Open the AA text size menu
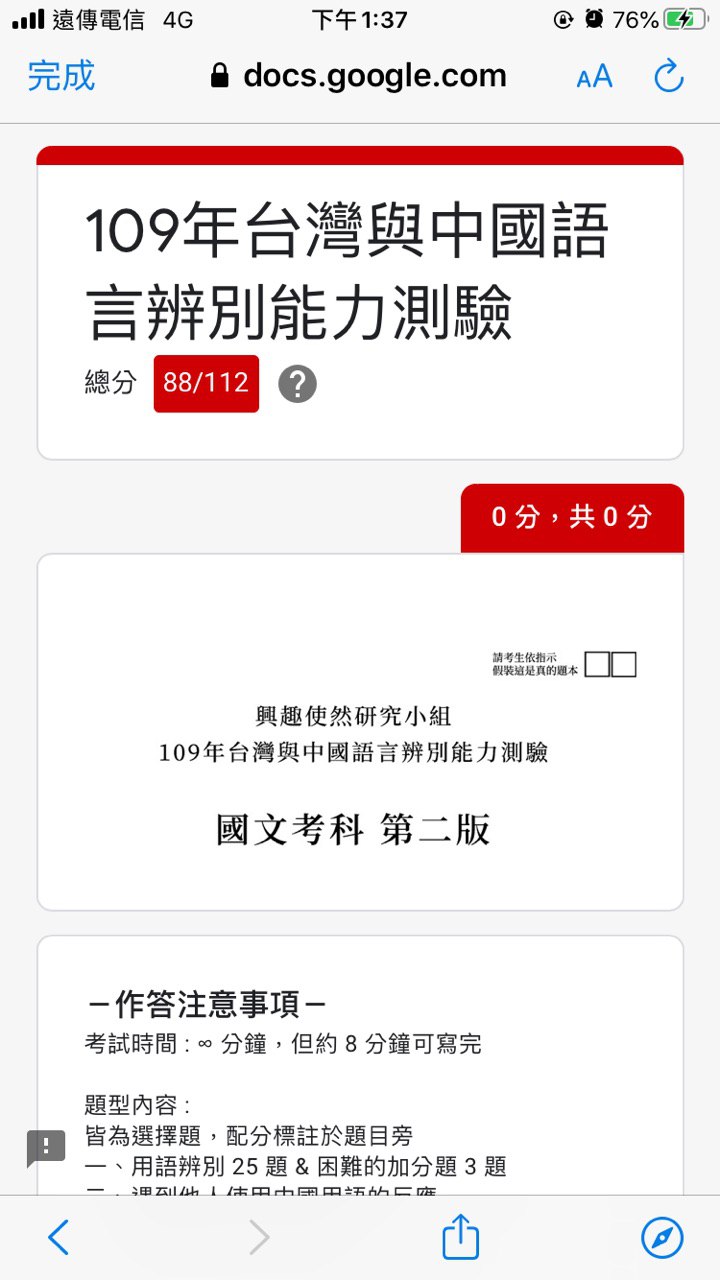Screen dimensions: 720x1280 pyautogui.click(x=594, y=77)
